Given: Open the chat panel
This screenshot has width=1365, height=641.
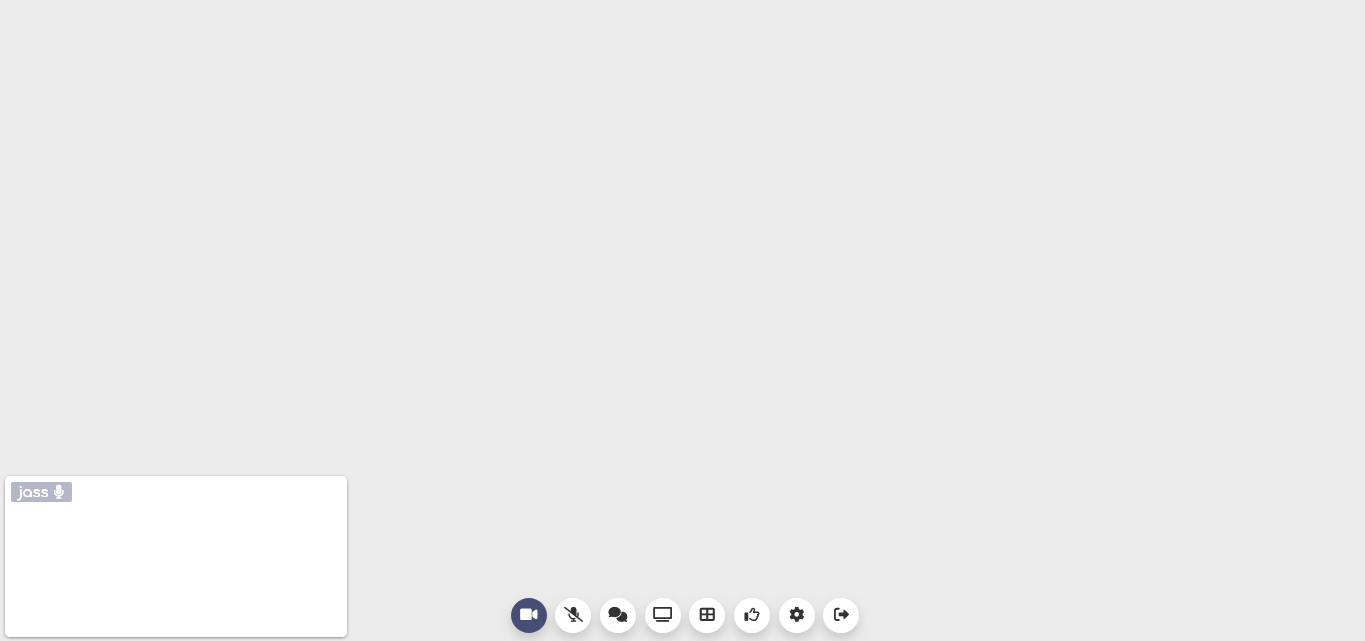Looking at the screenshot, I should pyautogui.click(x=618, y=615).
